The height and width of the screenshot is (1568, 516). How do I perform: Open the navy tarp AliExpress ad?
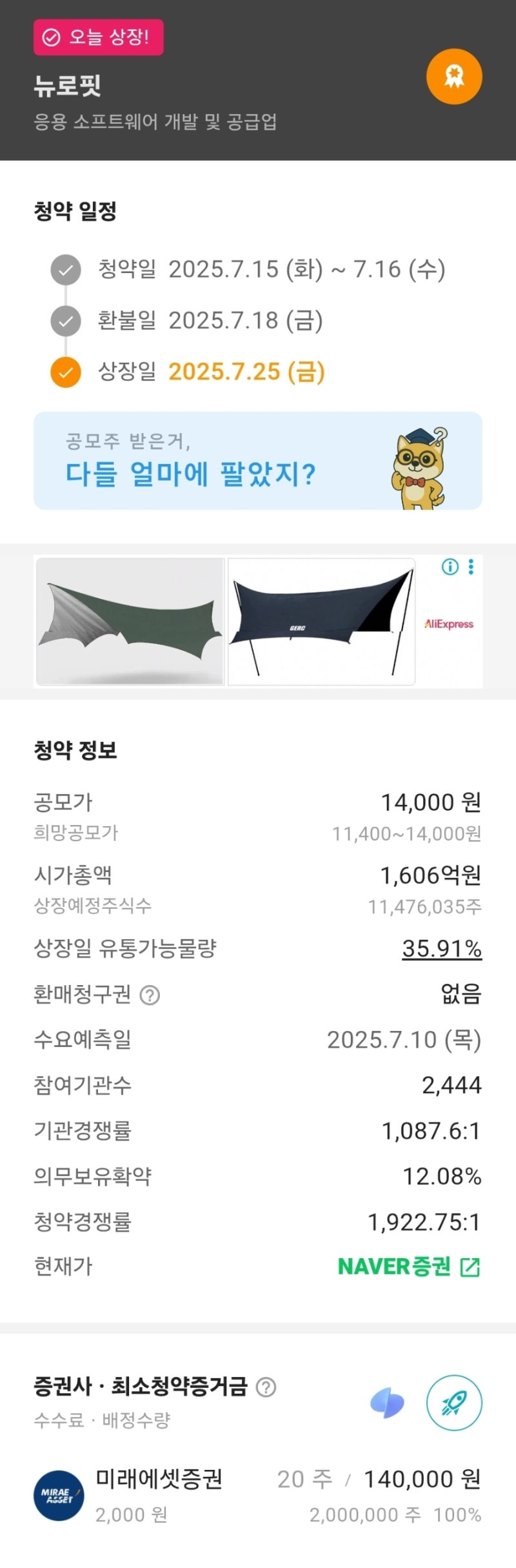(321, 622)
